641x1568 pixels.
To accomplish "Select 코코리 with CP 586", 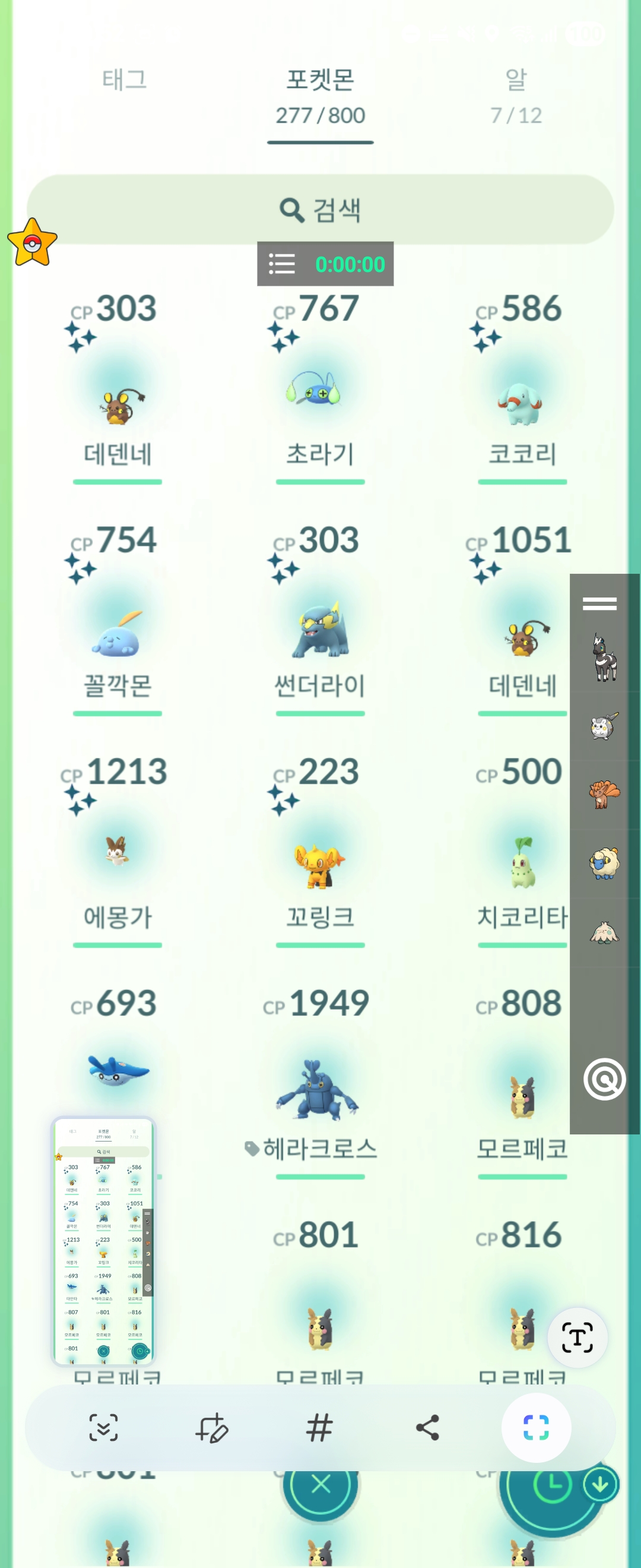I will (x=522, y=402).
